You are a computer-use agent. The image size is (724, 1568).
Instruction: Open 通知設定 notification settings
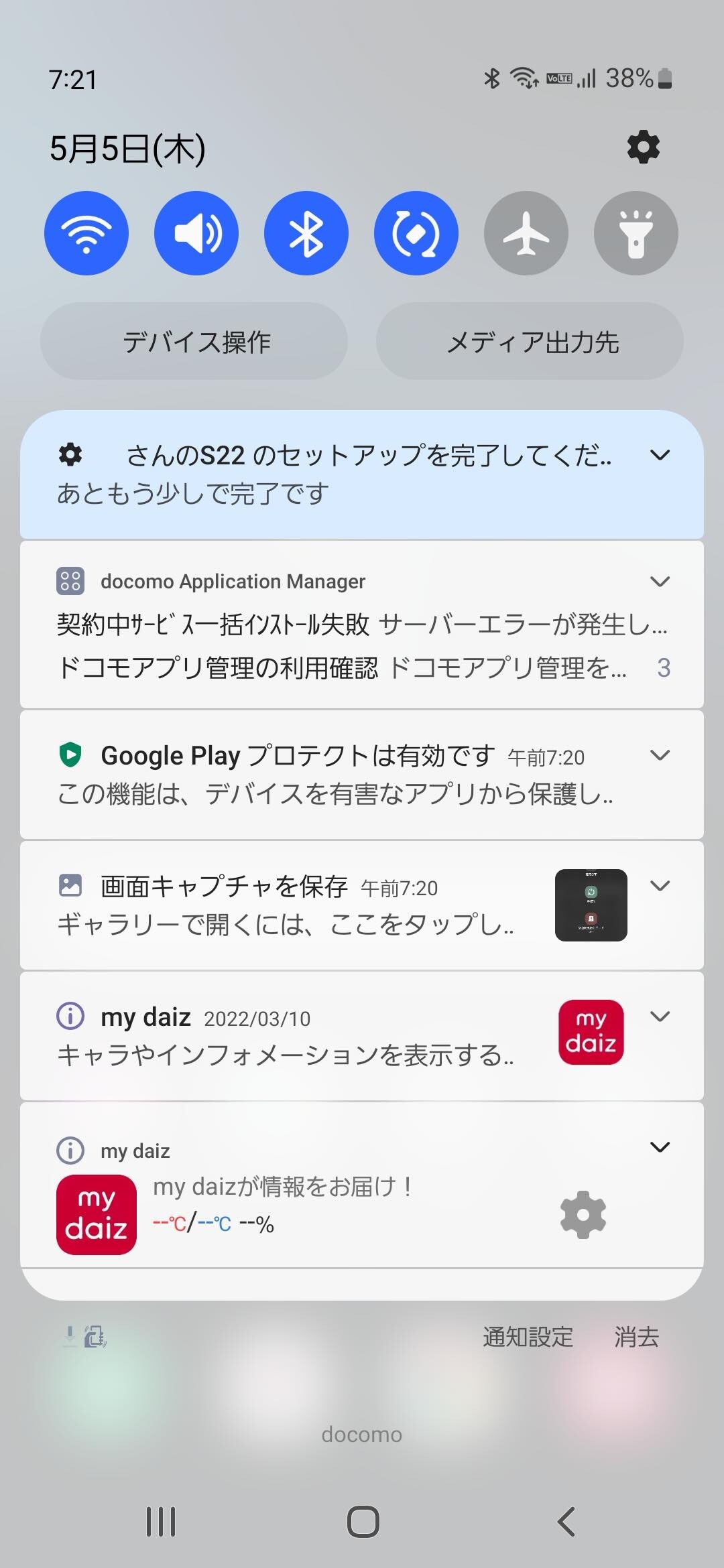tap(528, 1337)
